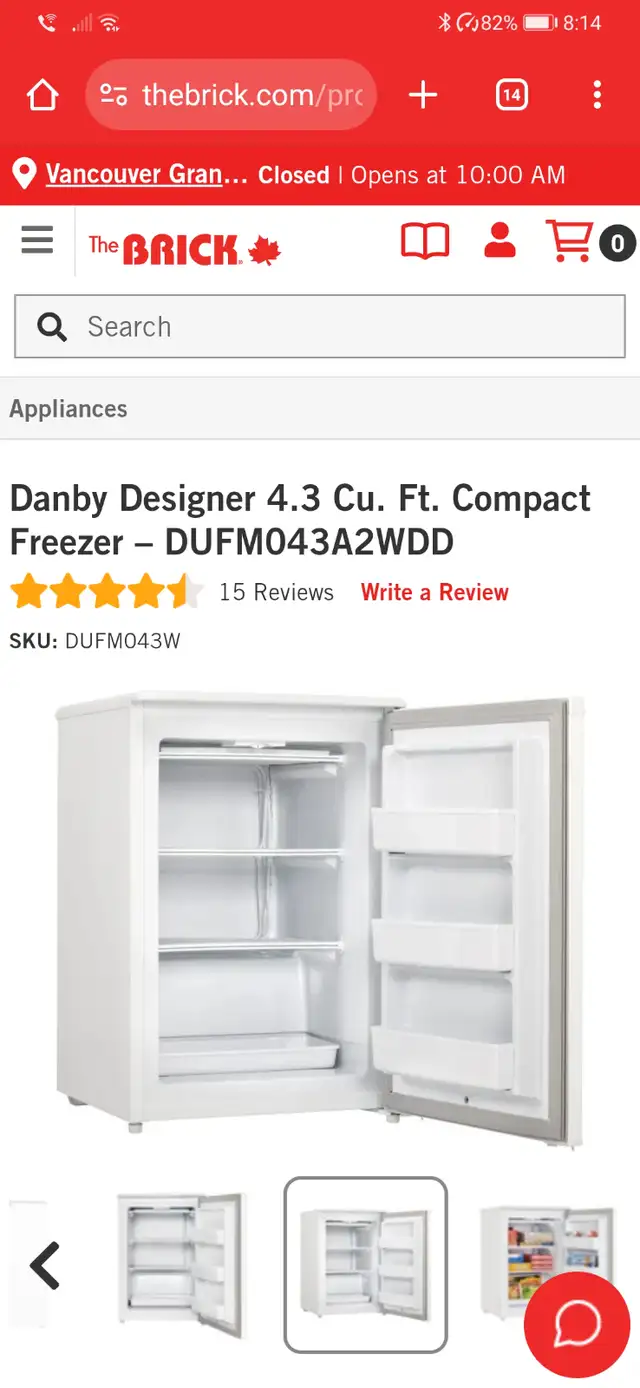Select the stocked freezer with food thumbnail
This screenshot has height=1388, width=640.
coord(546,1262)
